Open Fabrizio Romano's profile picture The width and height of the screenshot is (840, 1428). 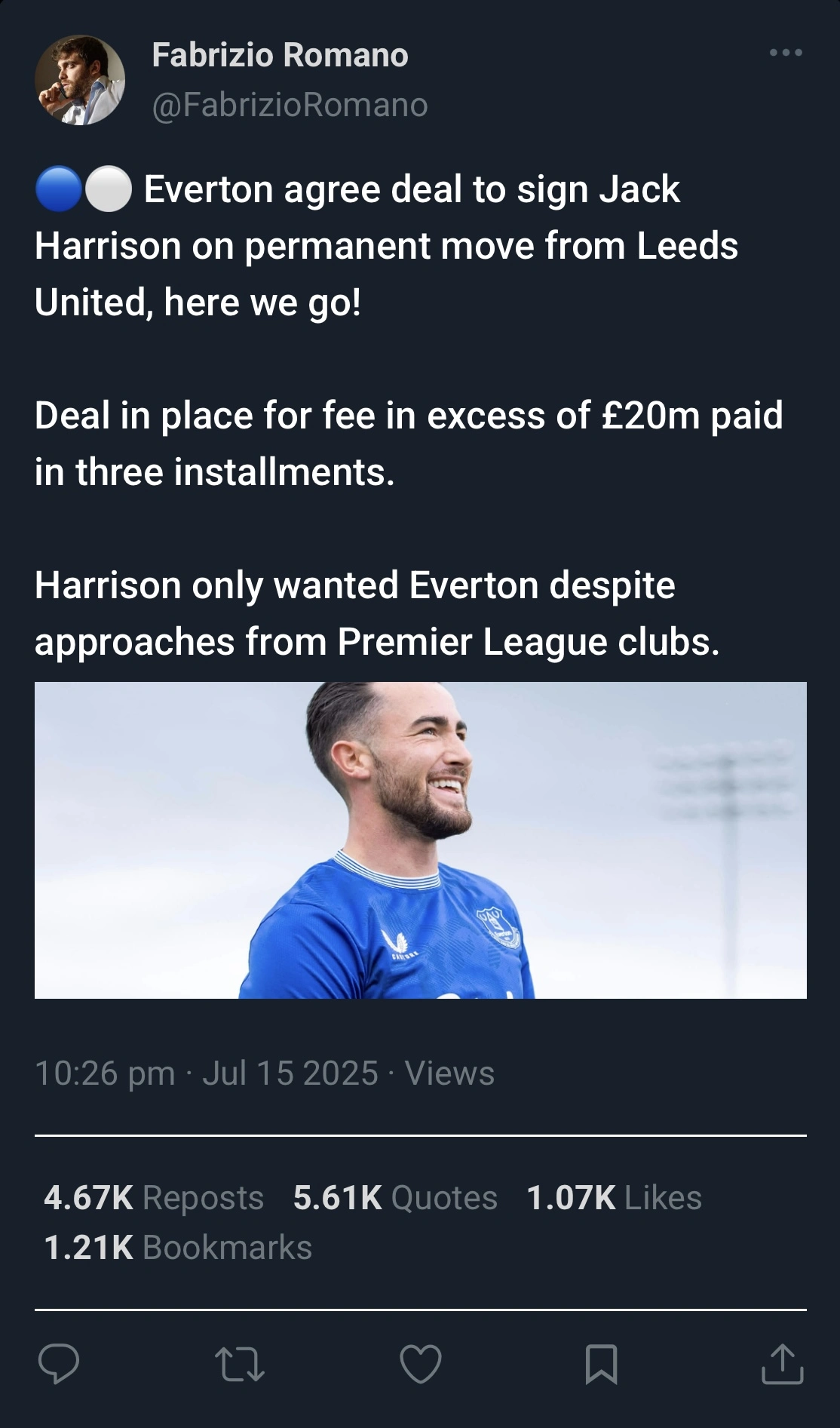coord(80,80)
